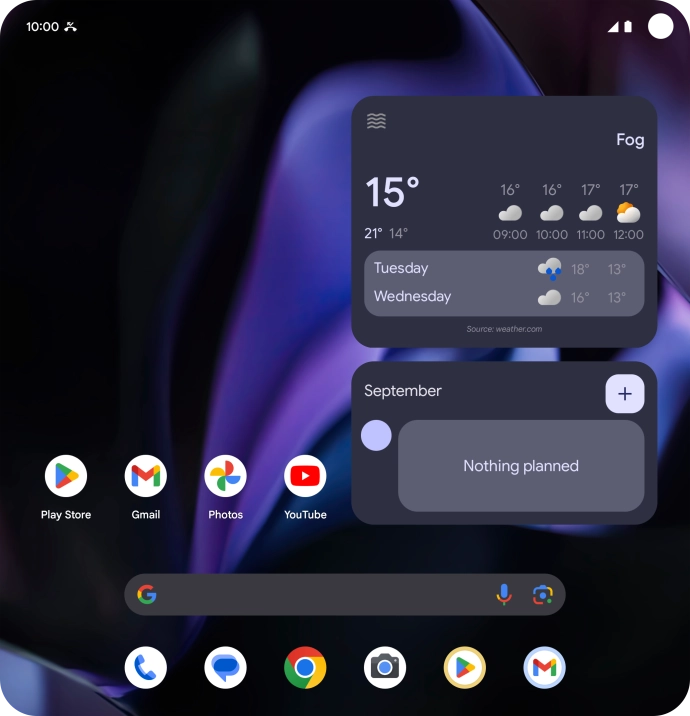Image resolution: width=690 pixels, height=716 pixels.
Task: Open the Play Store app
Action: [66, 476]
